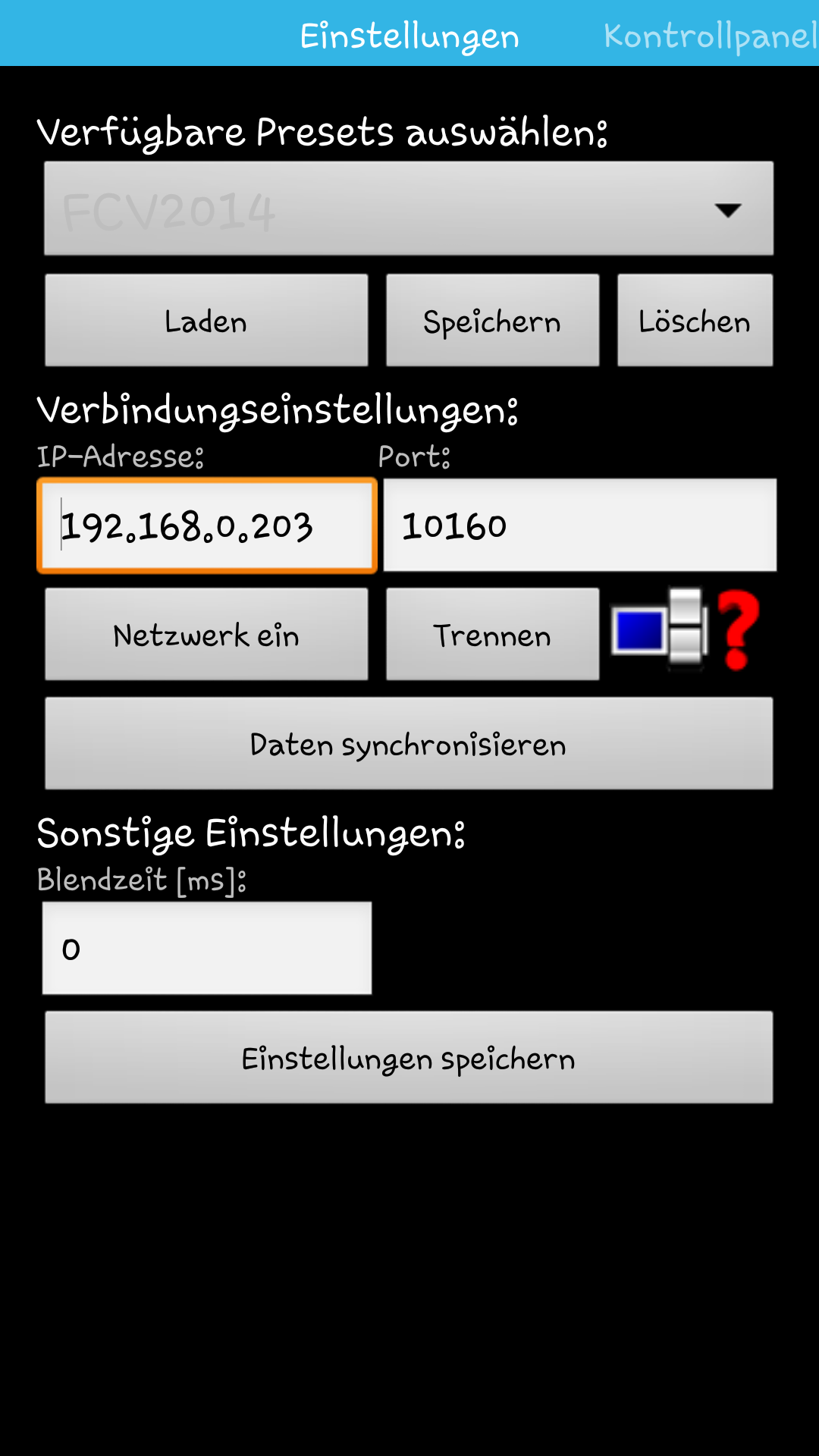
Task: Tap the Netzwerk ein button
Action: pos(206,635)
